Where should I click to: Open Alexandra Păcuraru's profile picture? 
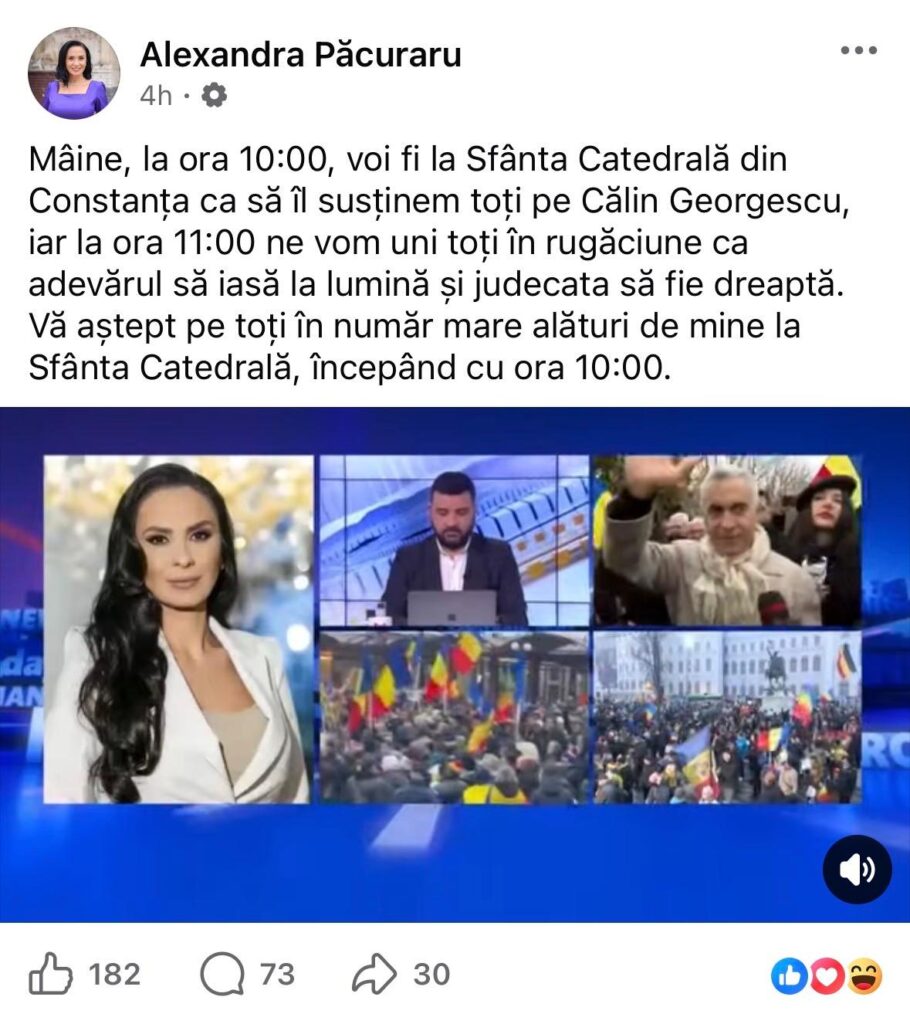(x=74, y=73)
